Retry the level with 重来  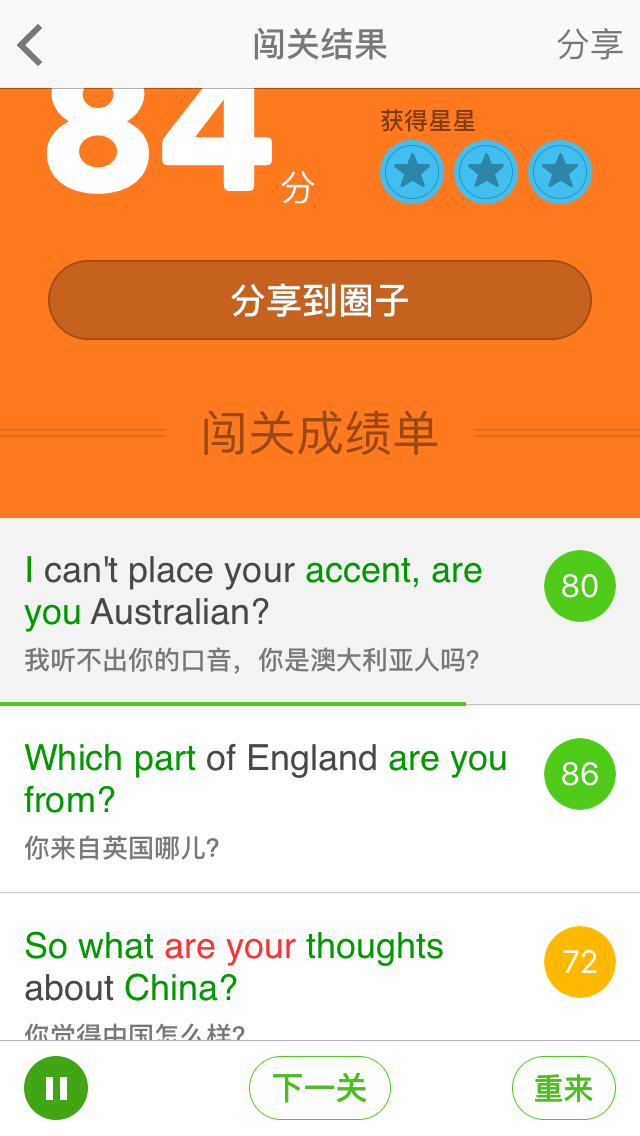563,1088
